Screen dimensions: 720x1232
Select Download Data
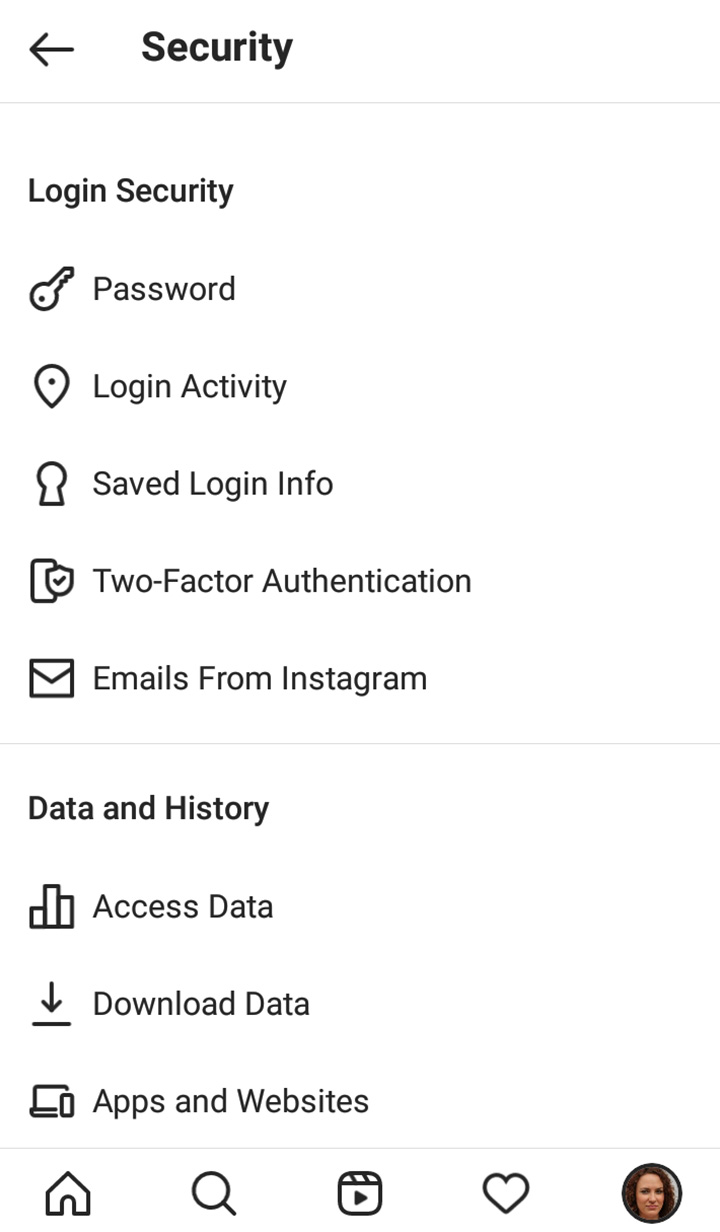(x=360, y=1004)
